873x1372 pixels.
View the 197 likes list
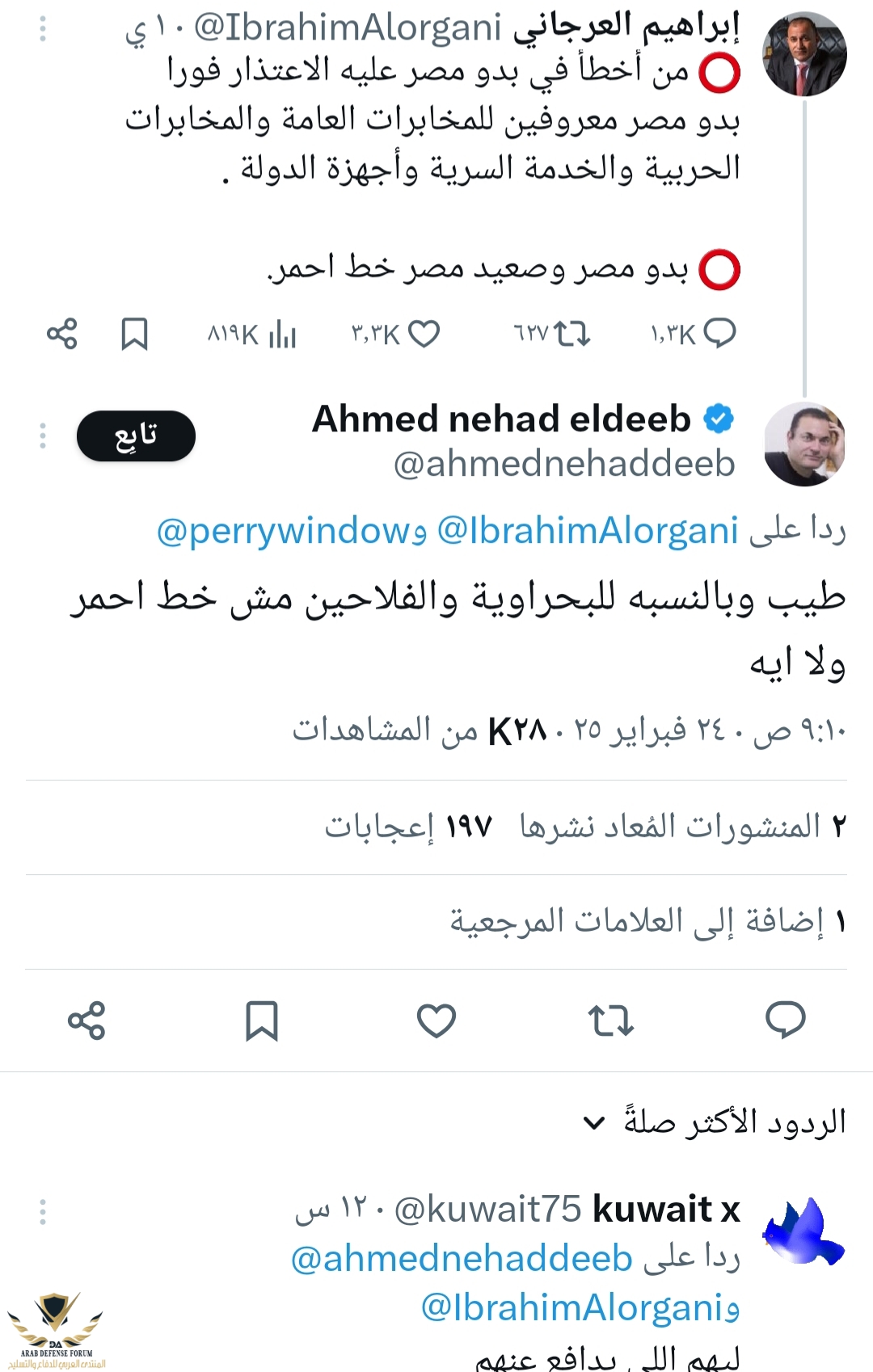[x=408, y=827]
